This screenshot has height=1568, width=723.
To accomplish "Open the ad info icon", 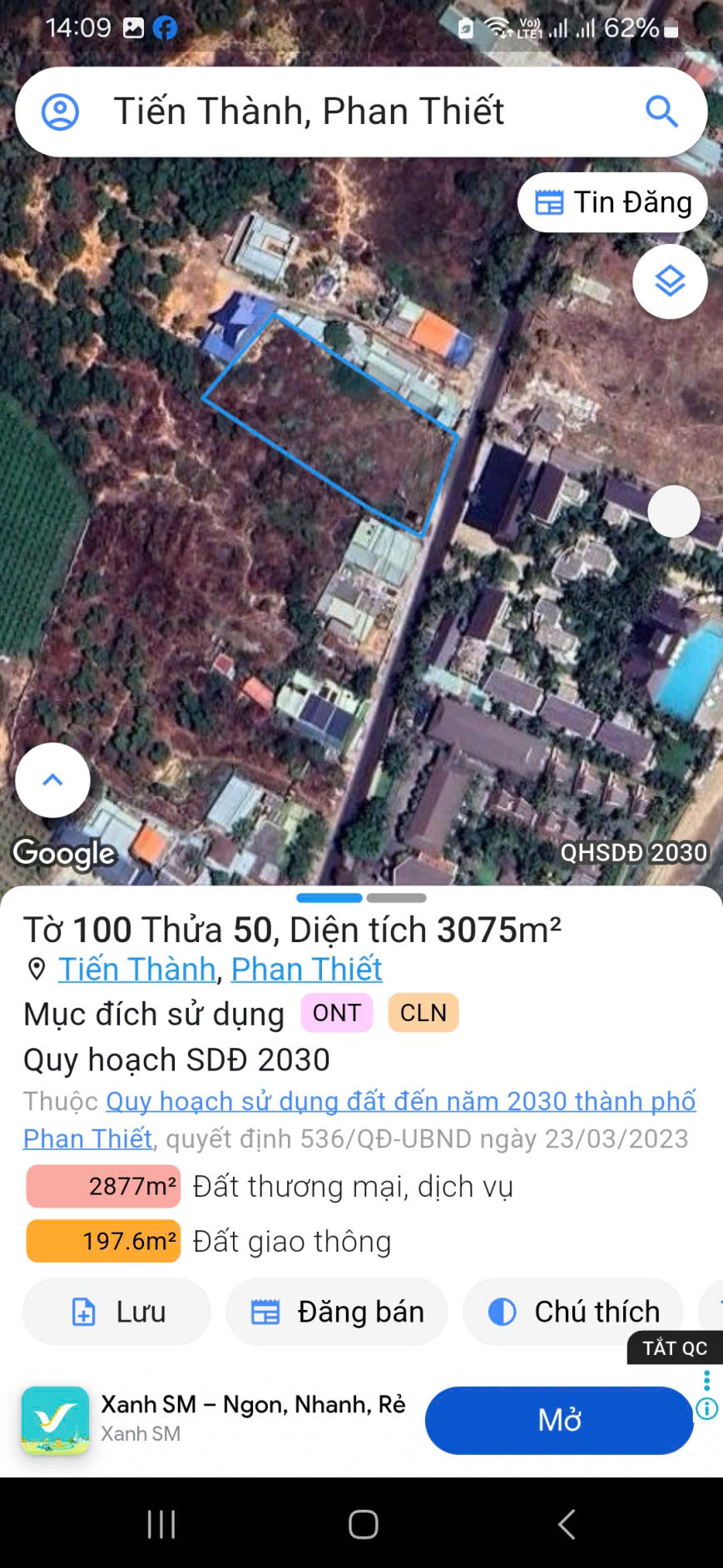I will click(x=707, y=1408).
